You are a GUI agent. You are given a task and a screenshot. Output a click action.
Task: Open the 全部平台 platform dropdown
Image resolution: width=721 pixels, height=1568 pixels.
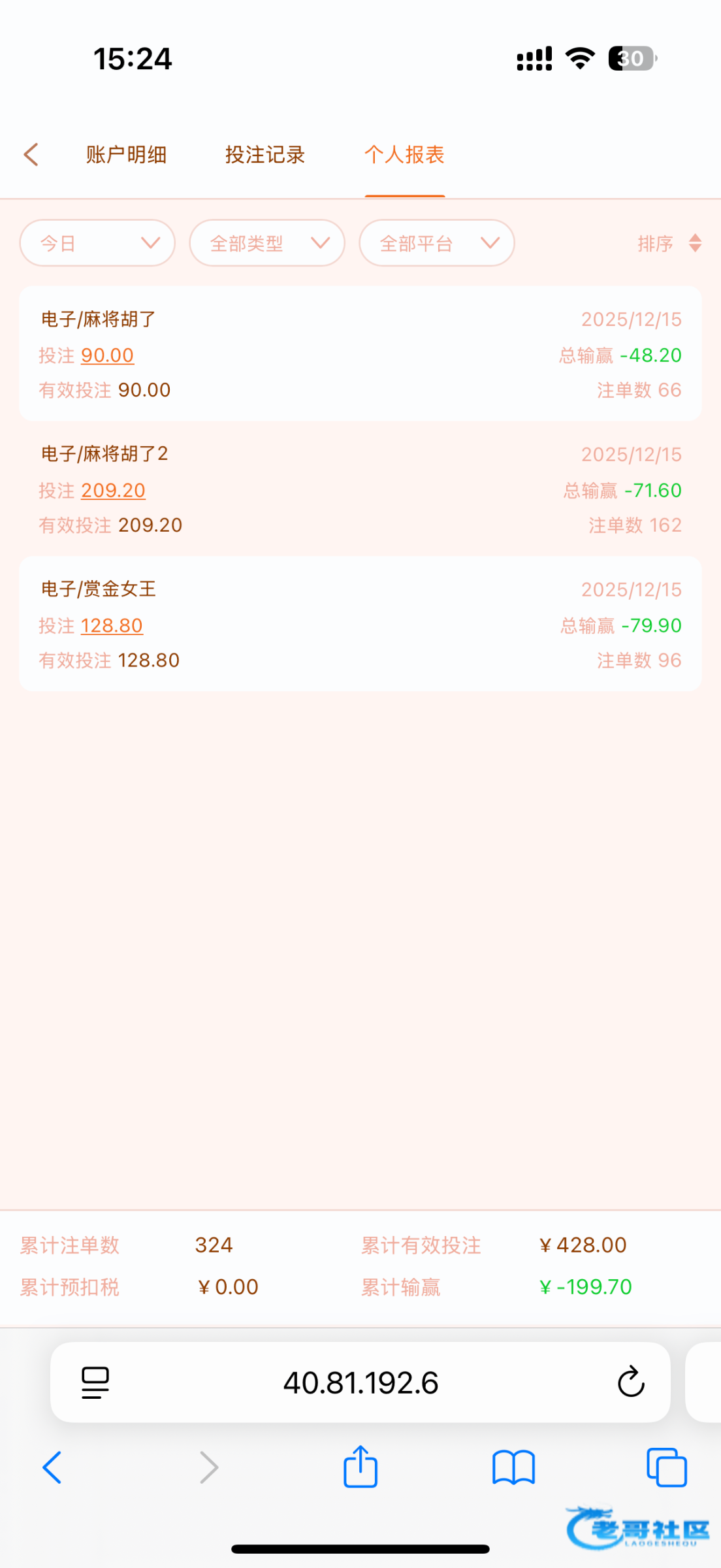[437, 243]
